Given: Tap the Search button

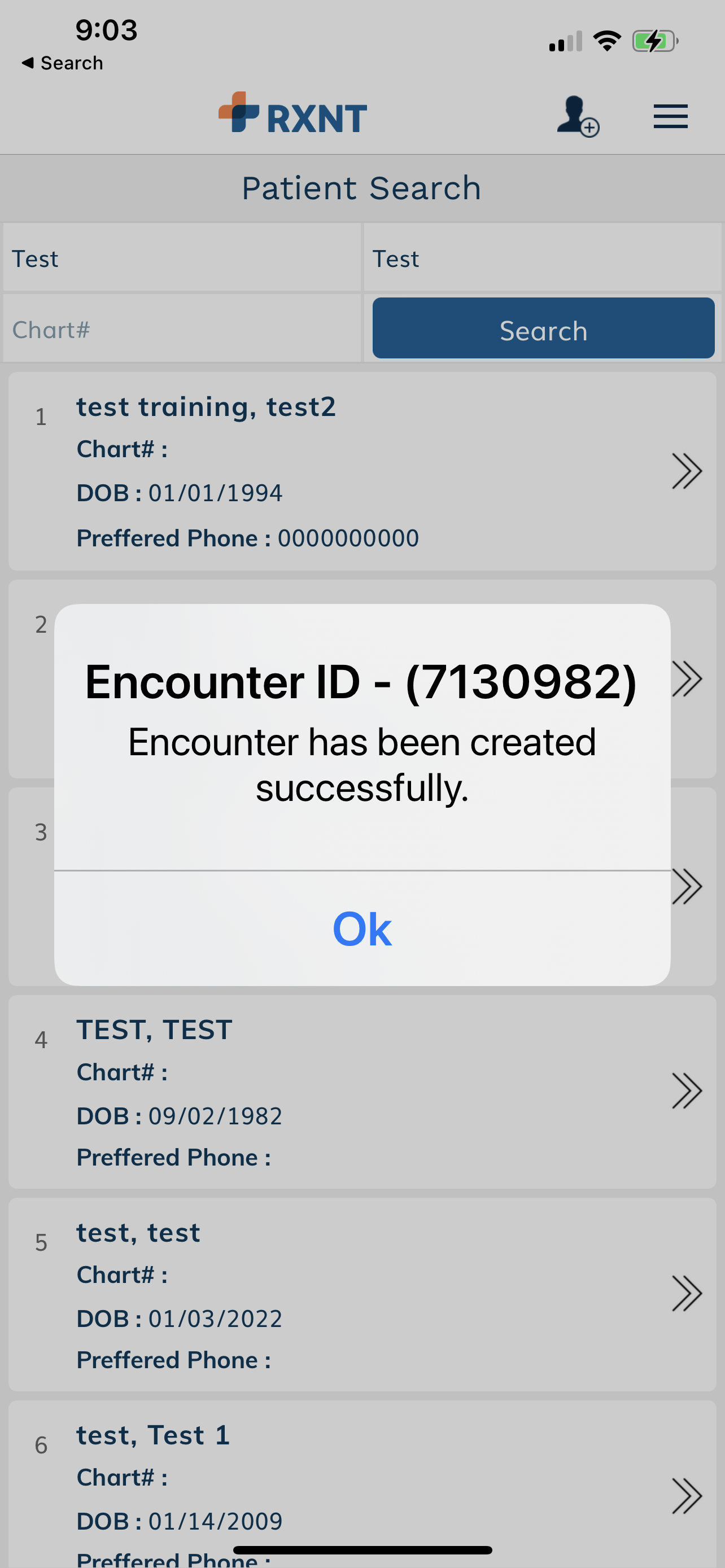Looking at the screenshot, I should click(x=543, y=328).
